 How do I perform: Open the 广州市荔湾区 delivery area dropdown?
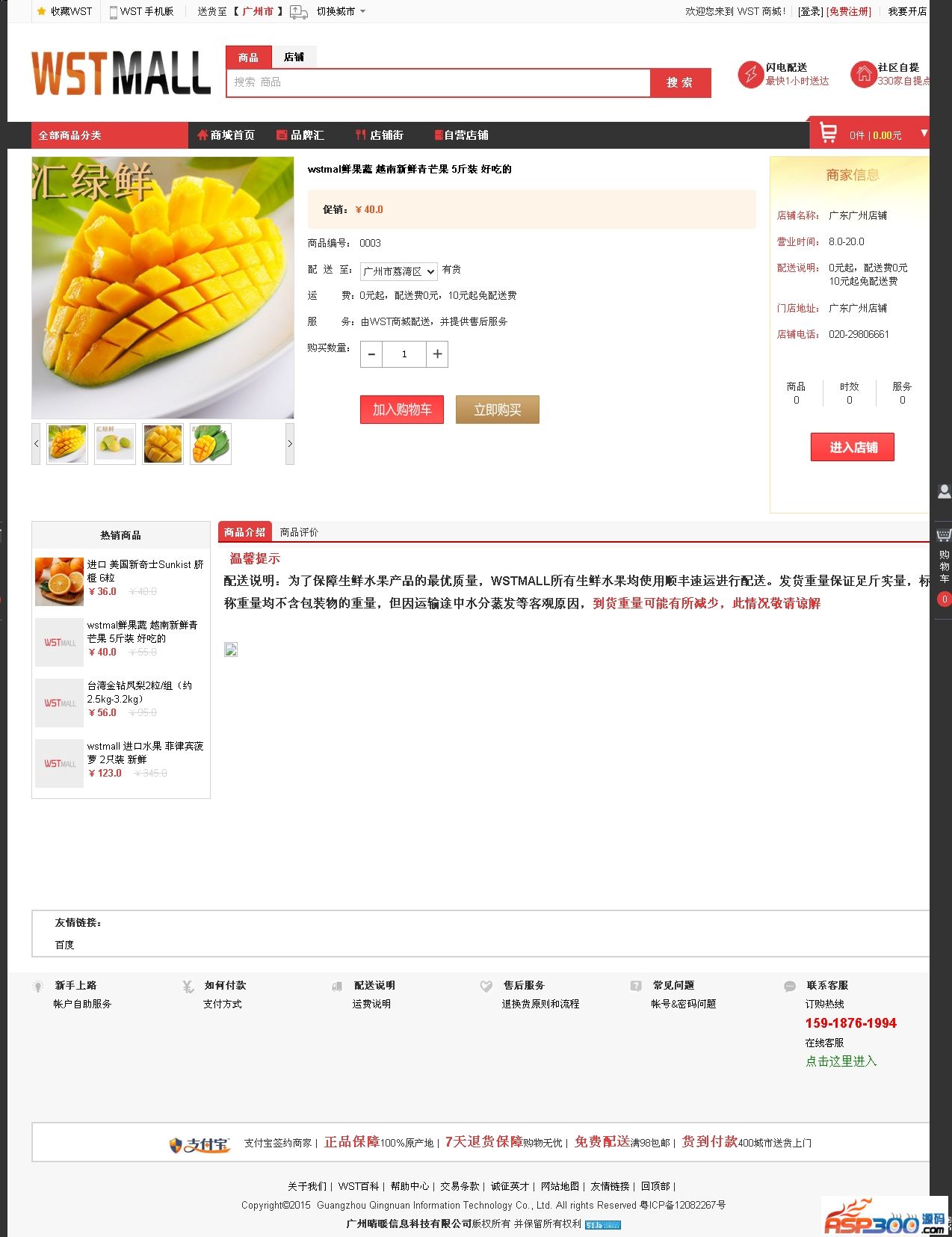tap(398, 271)
